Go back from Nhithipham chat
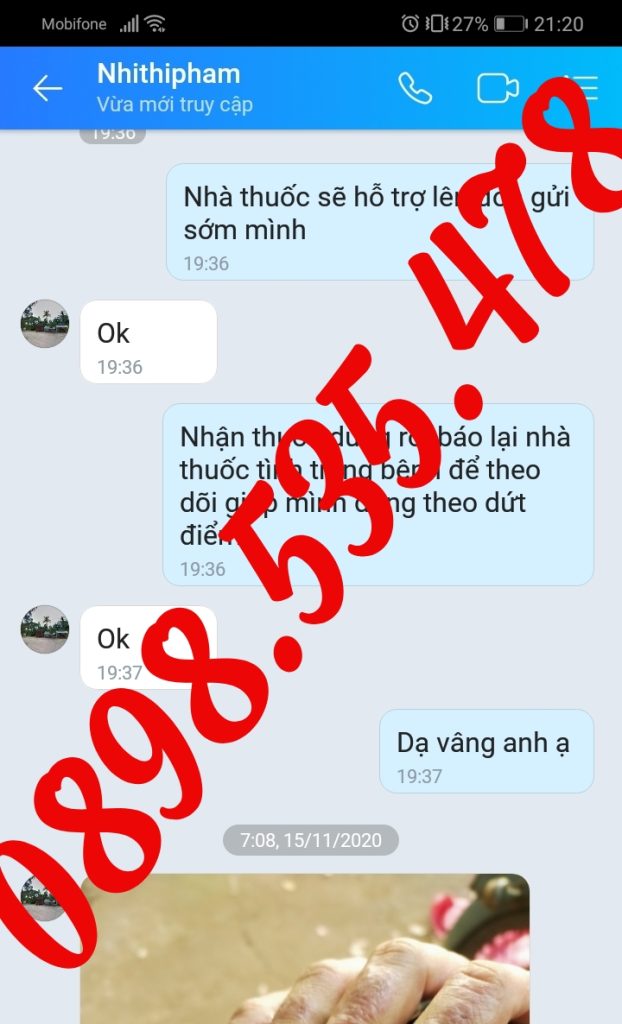 pyautogui.click(x=47, y=88)
